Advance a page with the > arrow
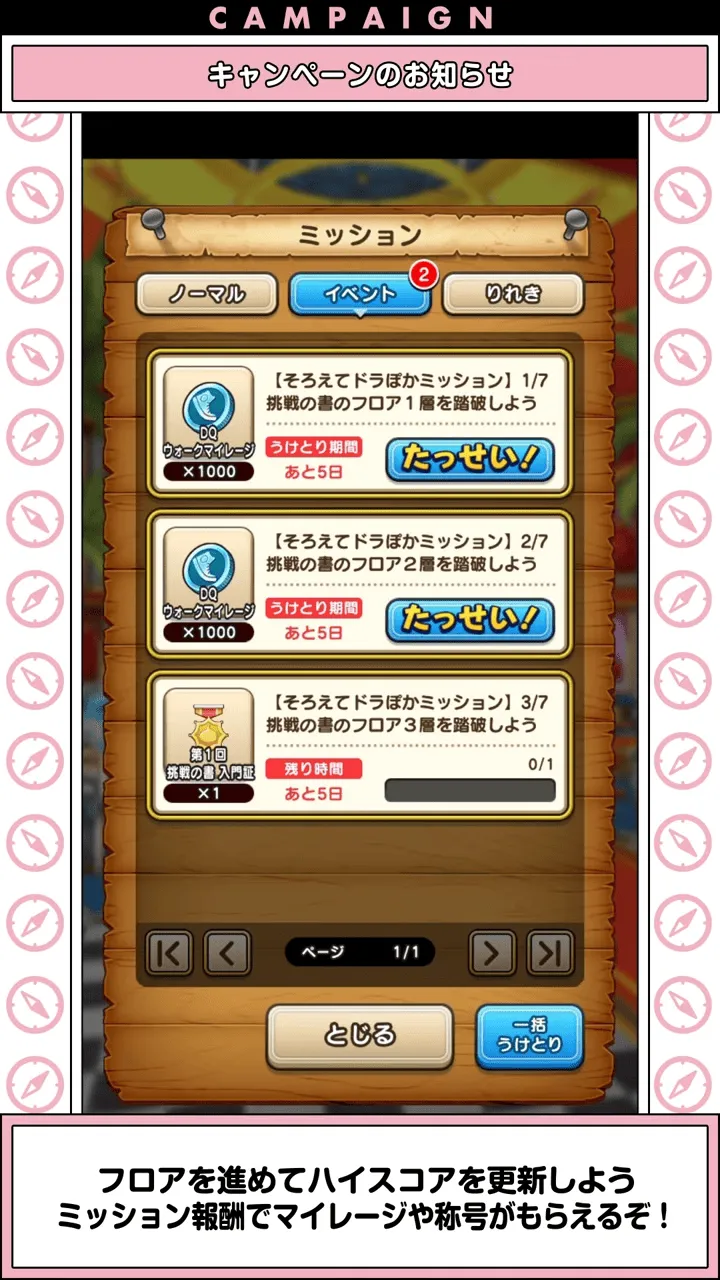 click(x=490, y=952)
